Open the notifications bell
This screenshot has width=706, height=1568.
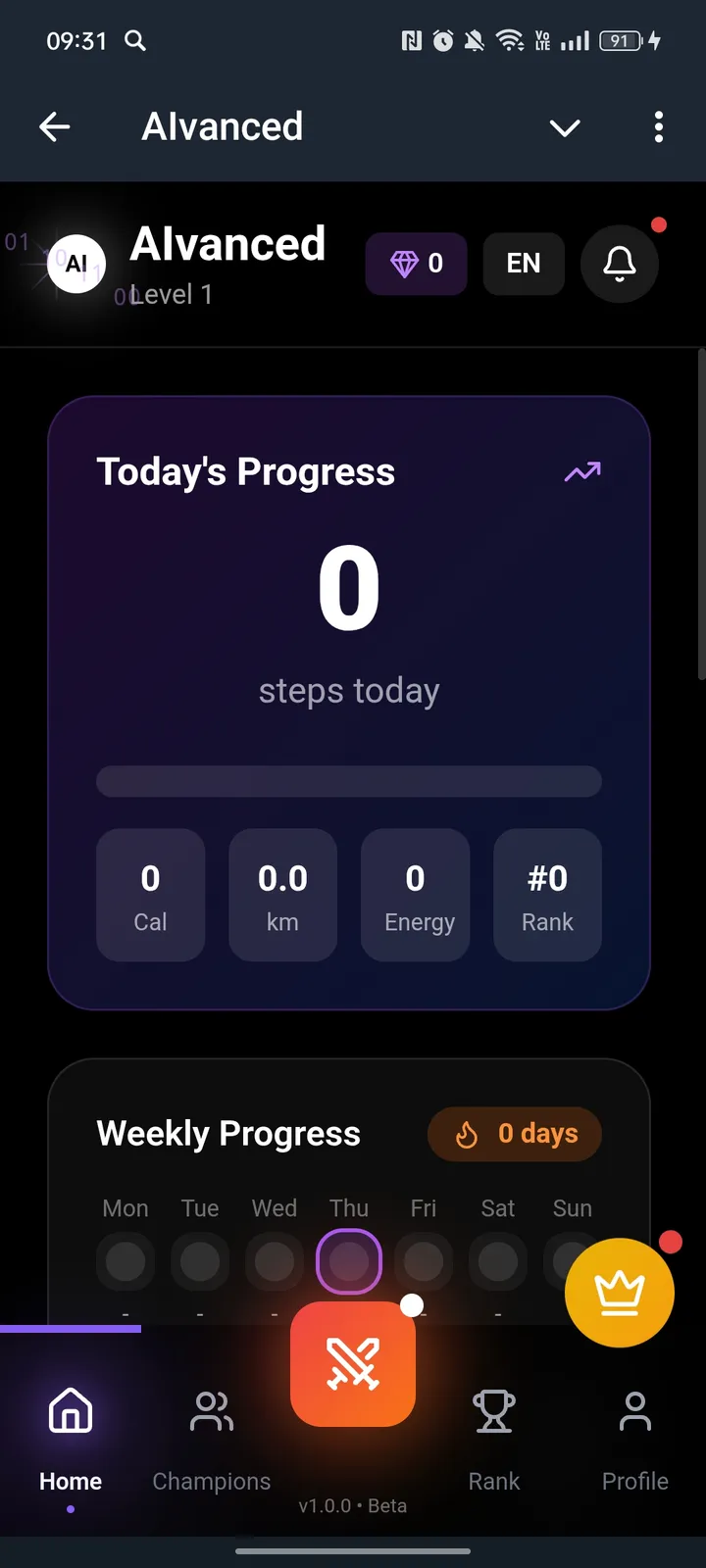619,264
